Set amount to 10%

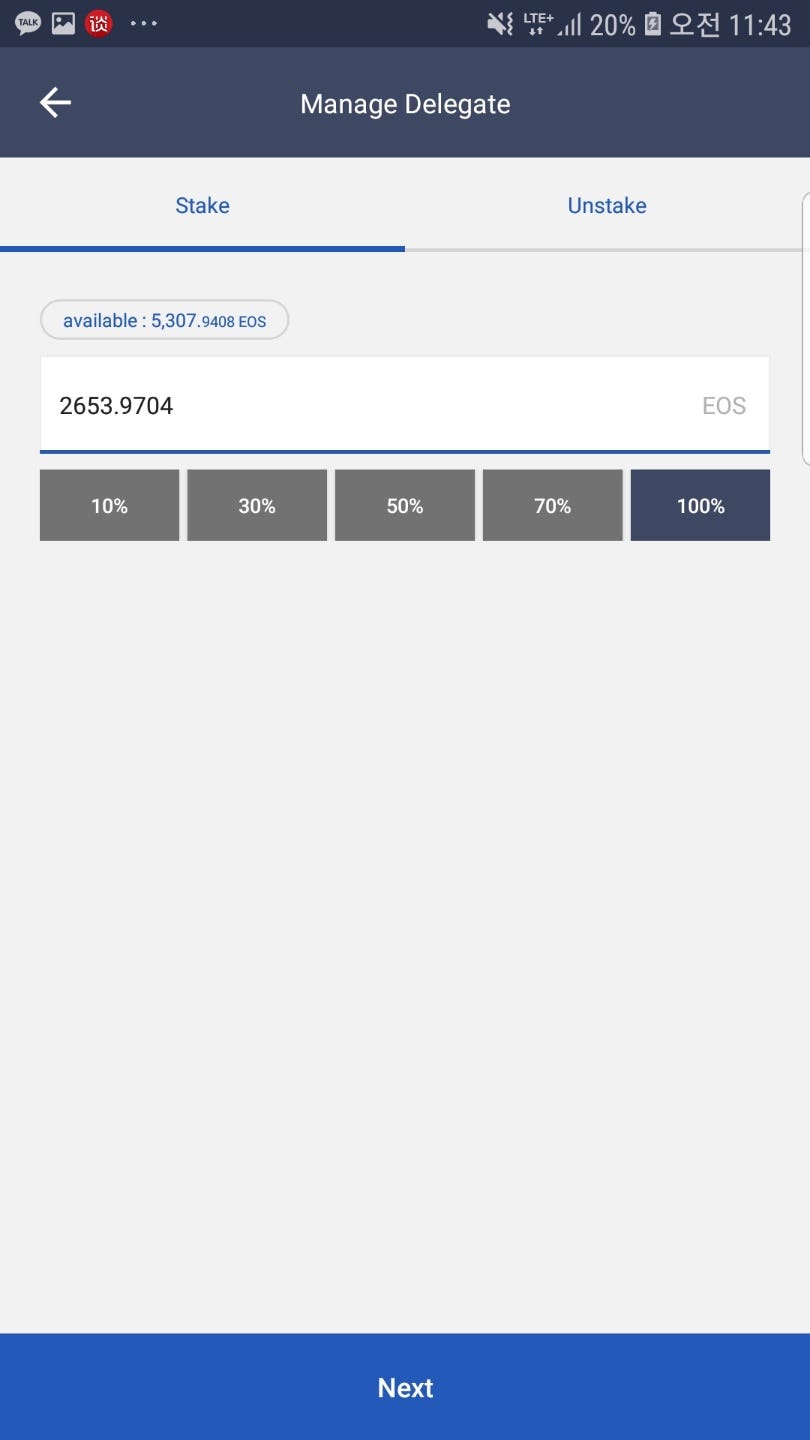pyautogui.click(x=109, y=506)
